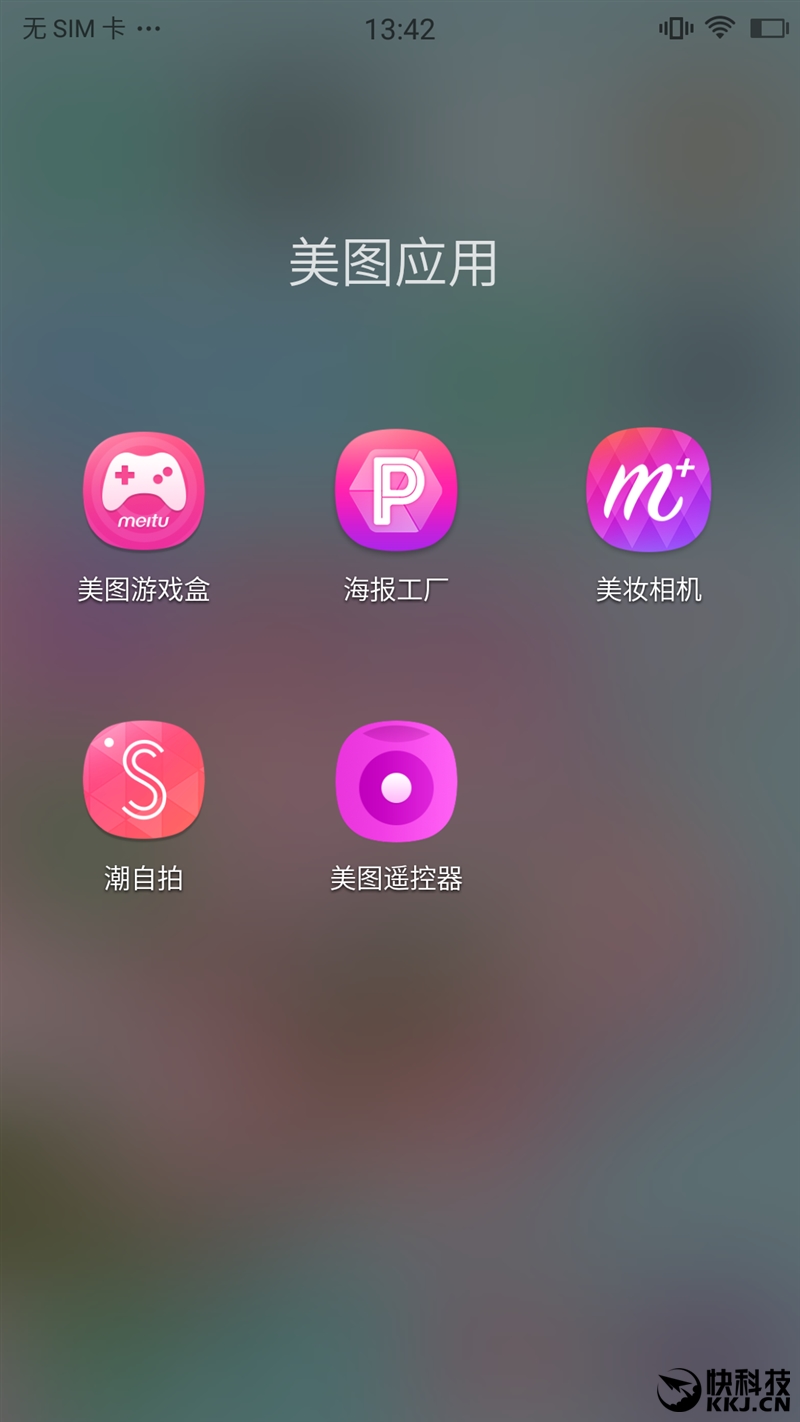This screenshot has width=800, height=1422.
Task: Tap the 美图遥控器 app label text
Action: (396, 879)
